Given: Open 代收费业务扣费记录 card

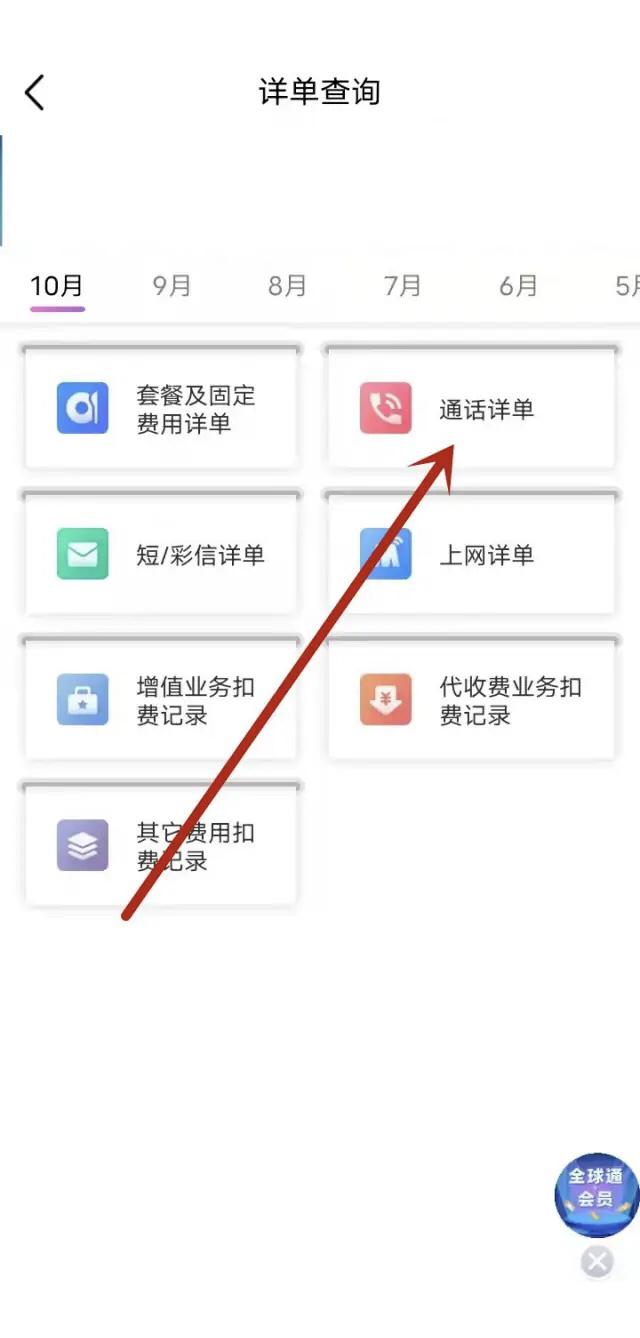Looking at the screenshot, I should tap(470, 701).
